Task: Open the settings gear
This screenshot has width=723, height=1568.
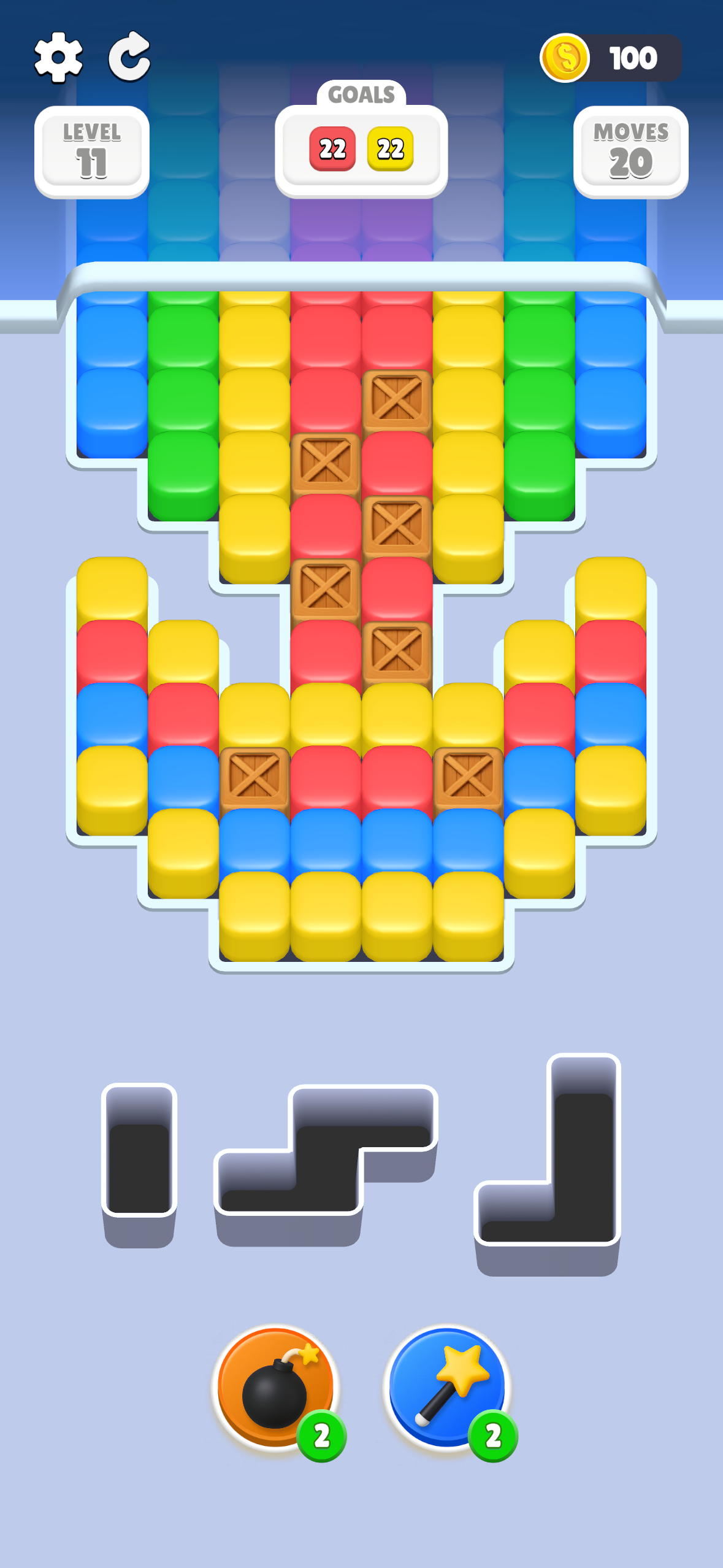Action: point(58,58)
